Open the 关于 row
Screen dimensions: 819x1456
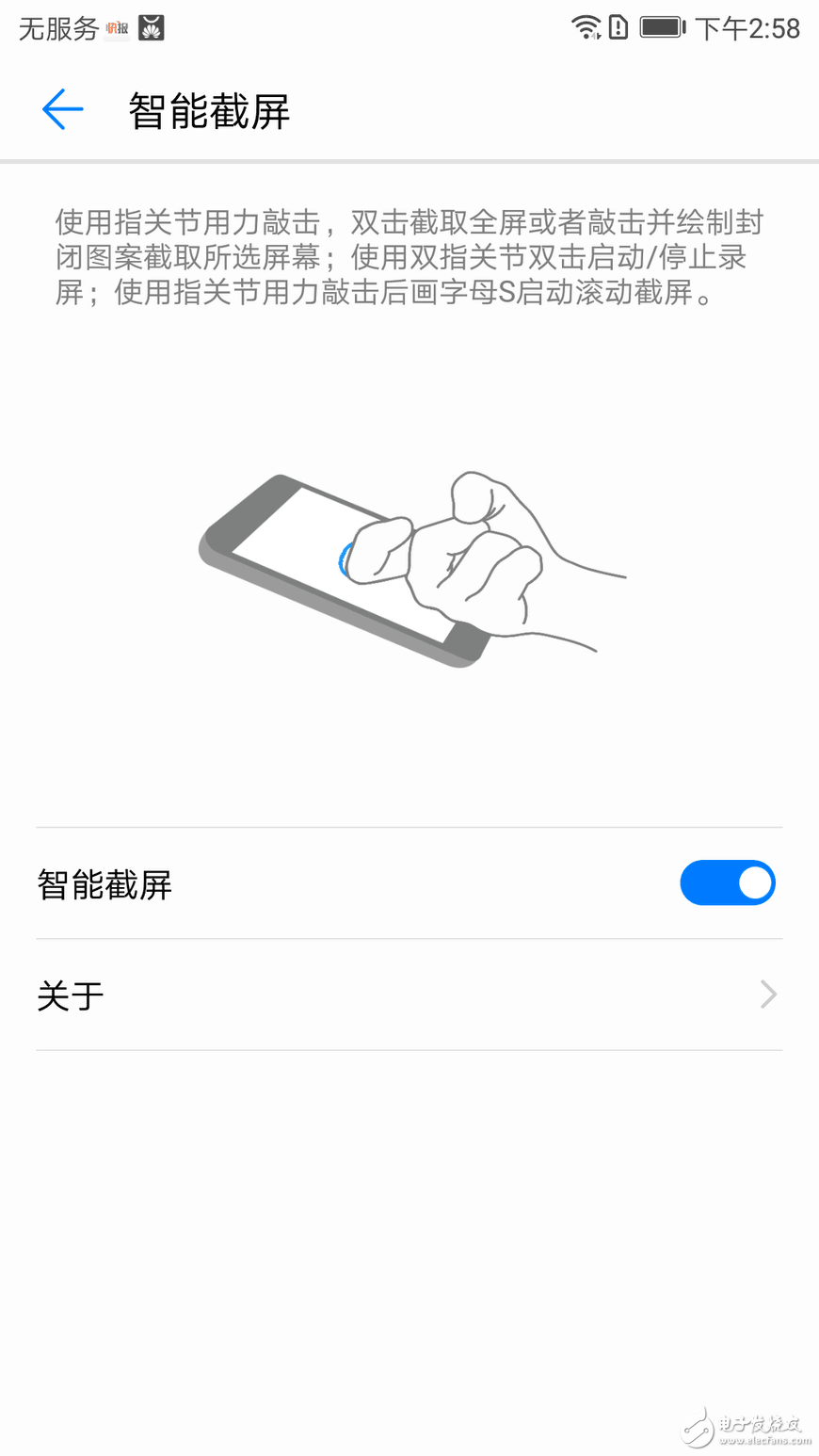(x=409, y=995)
